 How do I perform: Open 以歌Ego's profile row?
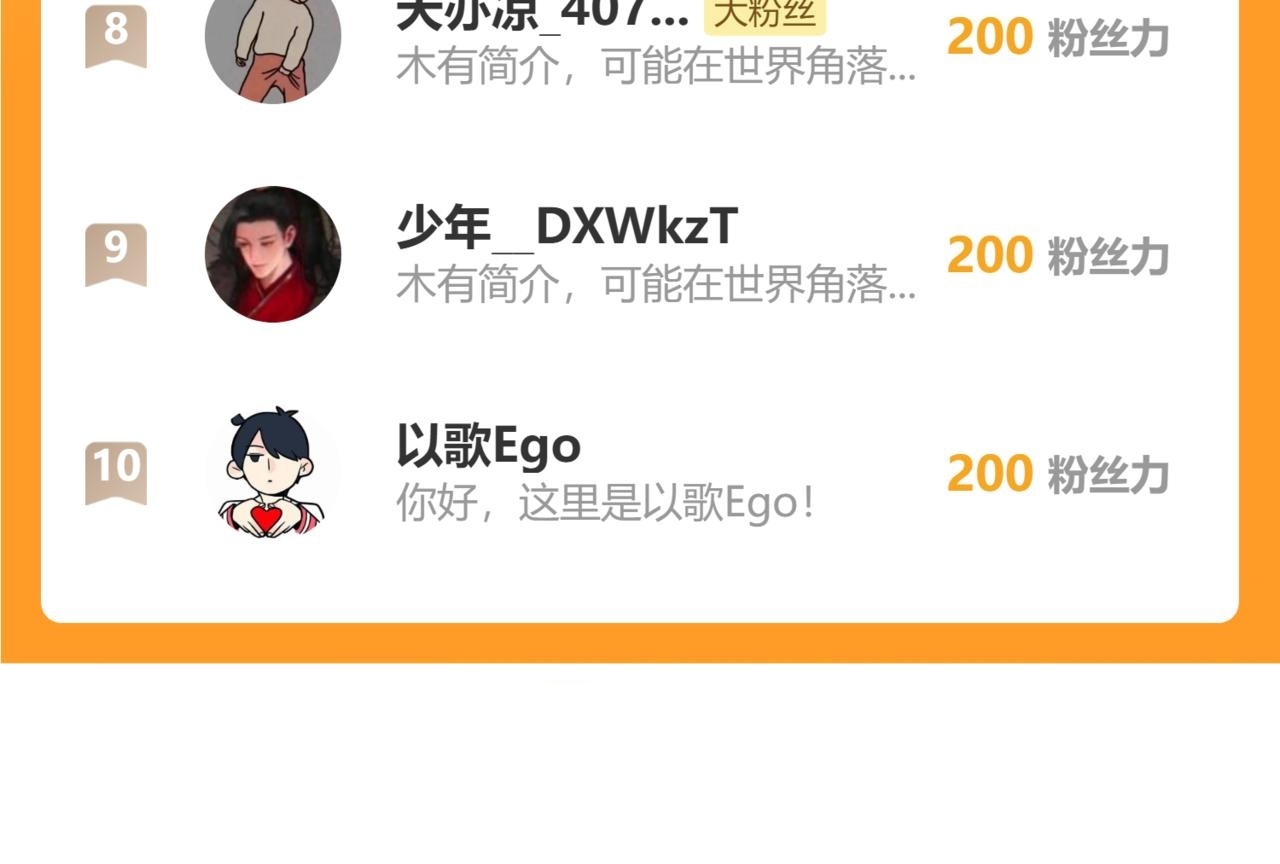[x=640, y=472]
